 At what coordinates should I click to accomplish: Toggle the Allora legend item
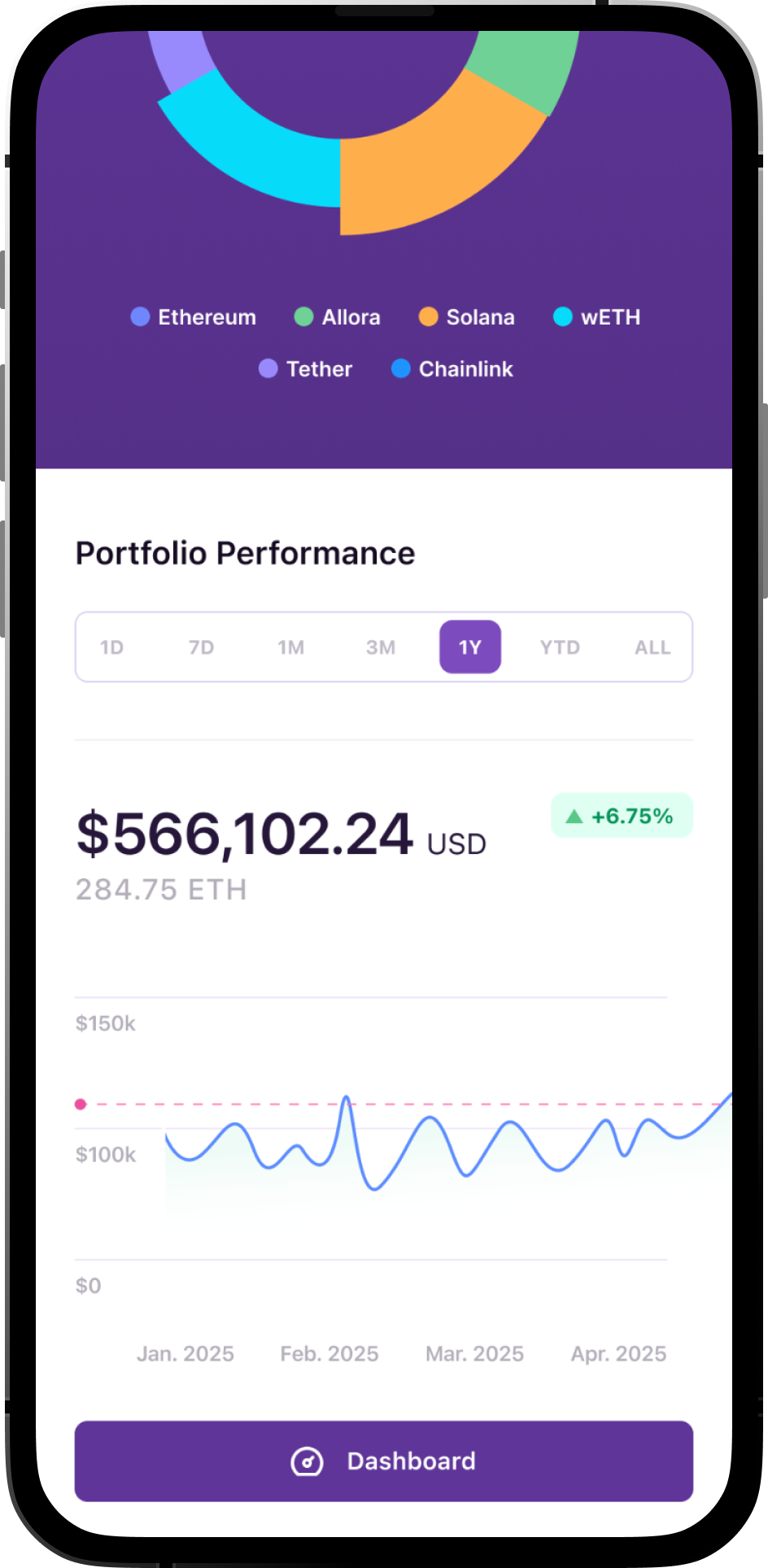coord(338,317)
